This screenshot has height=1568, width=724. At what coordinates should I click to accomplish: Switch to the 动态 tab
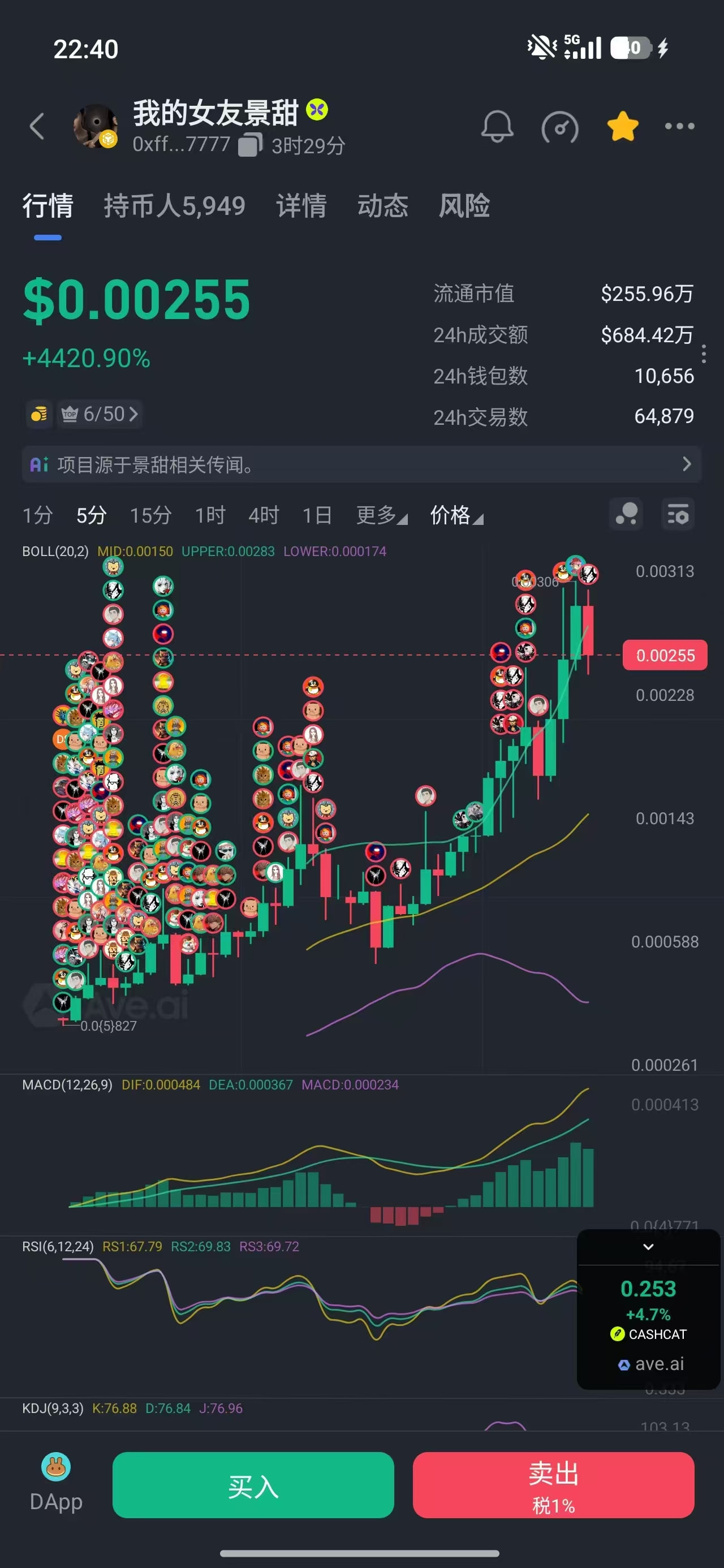[x=383, y=206]
